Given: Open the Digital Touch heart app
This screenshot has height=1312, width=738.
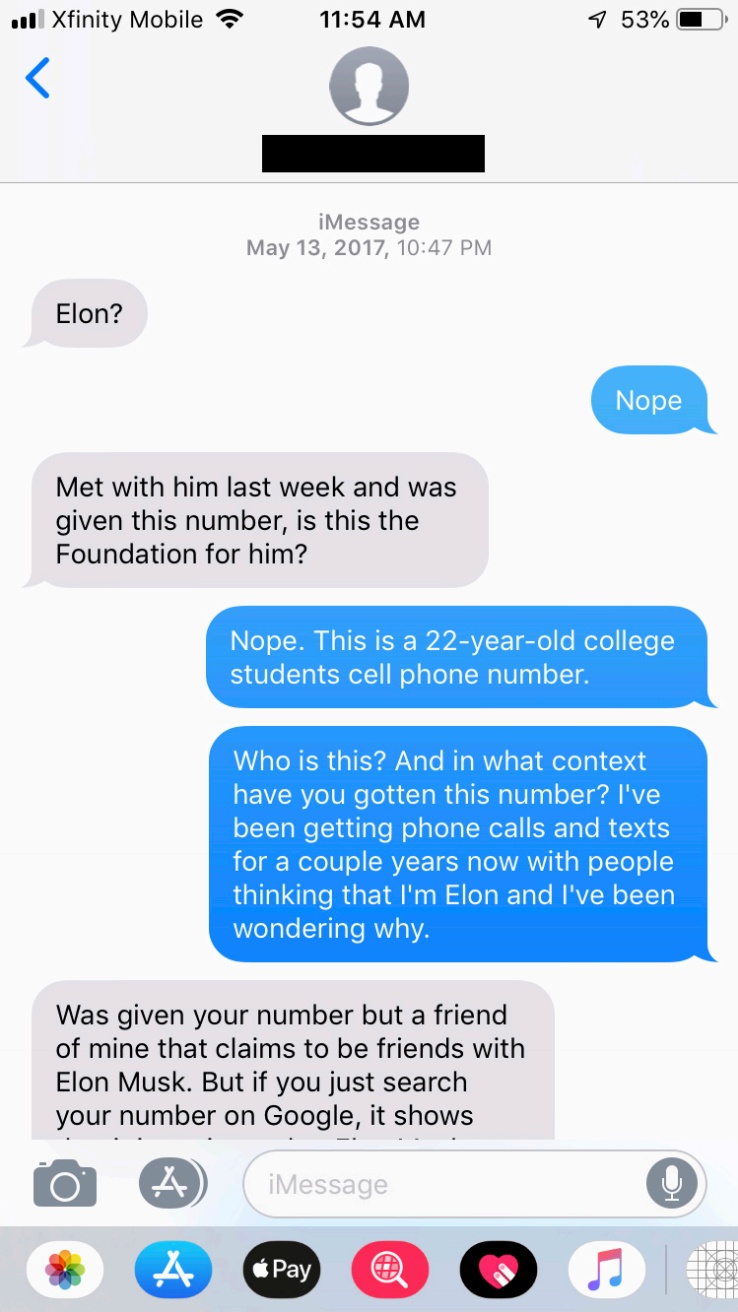Looking at the screenshot, I should point(497,1268).
